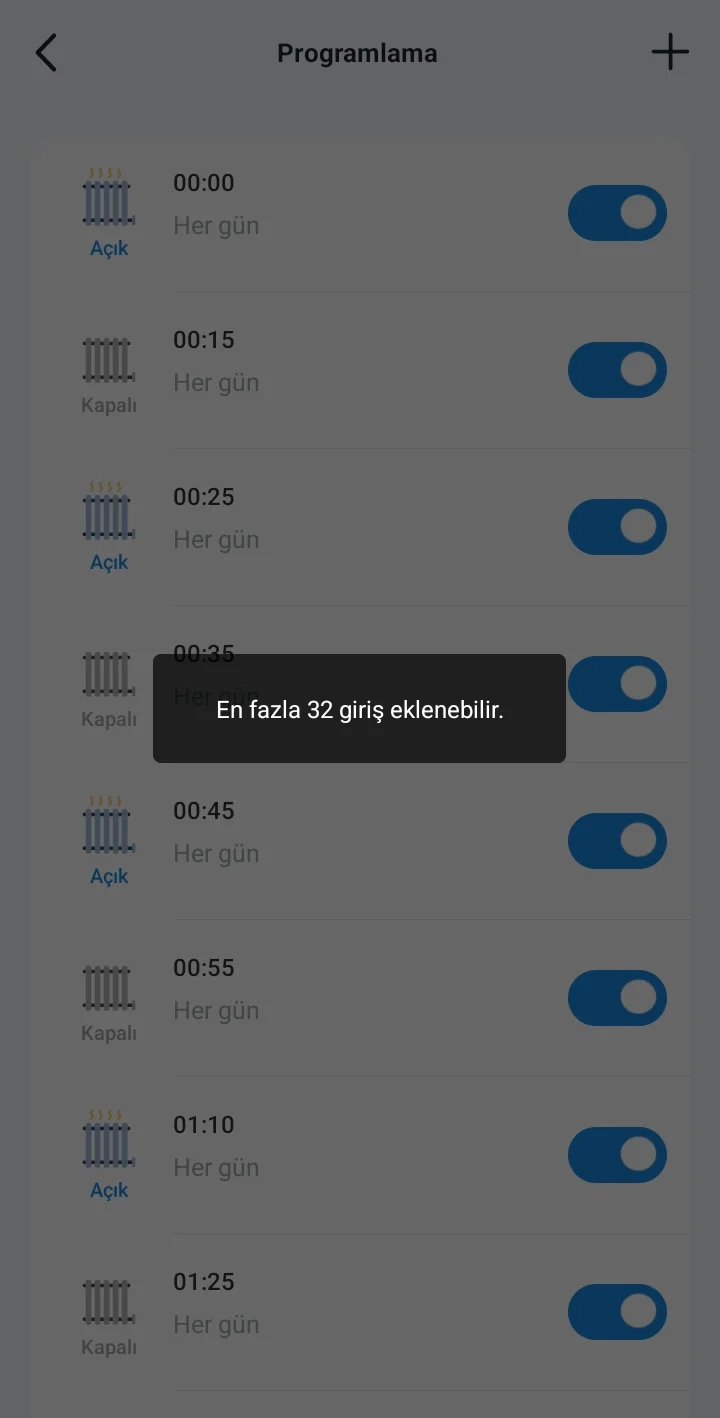Edit the 00:55 Kapalı entry
720x1418 pixels.
pyautogui.click(x=360, y=998)
